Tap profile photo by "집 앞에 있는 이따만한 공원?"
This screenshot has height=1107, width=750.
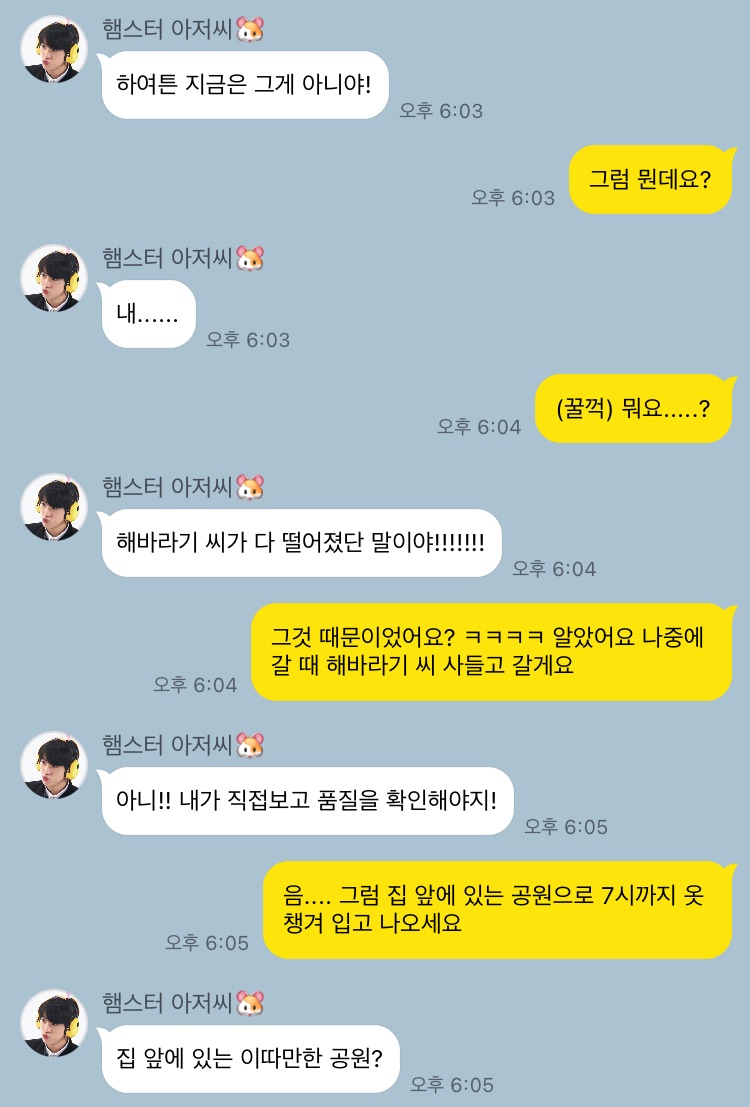pos(55,1023)
